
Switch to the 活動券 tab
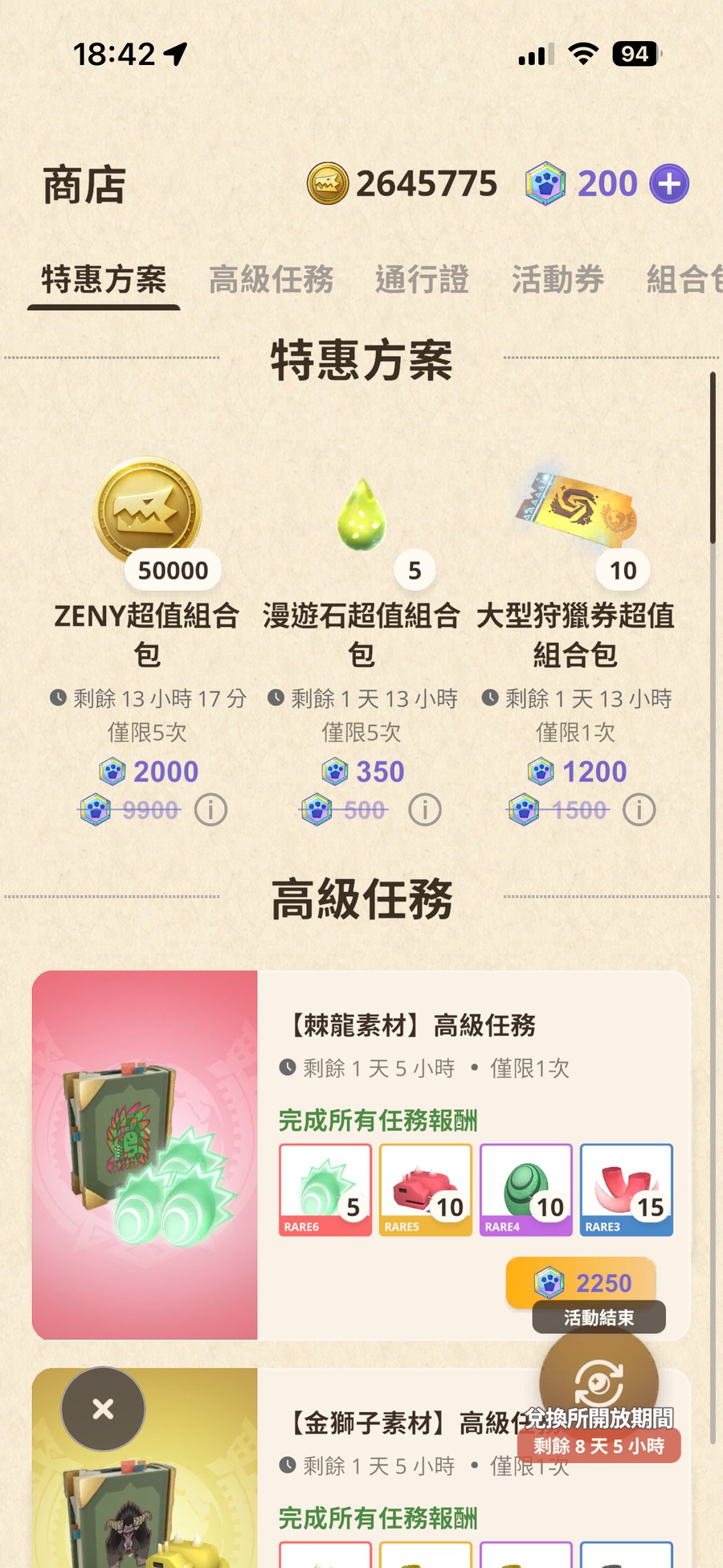point(558,280)
